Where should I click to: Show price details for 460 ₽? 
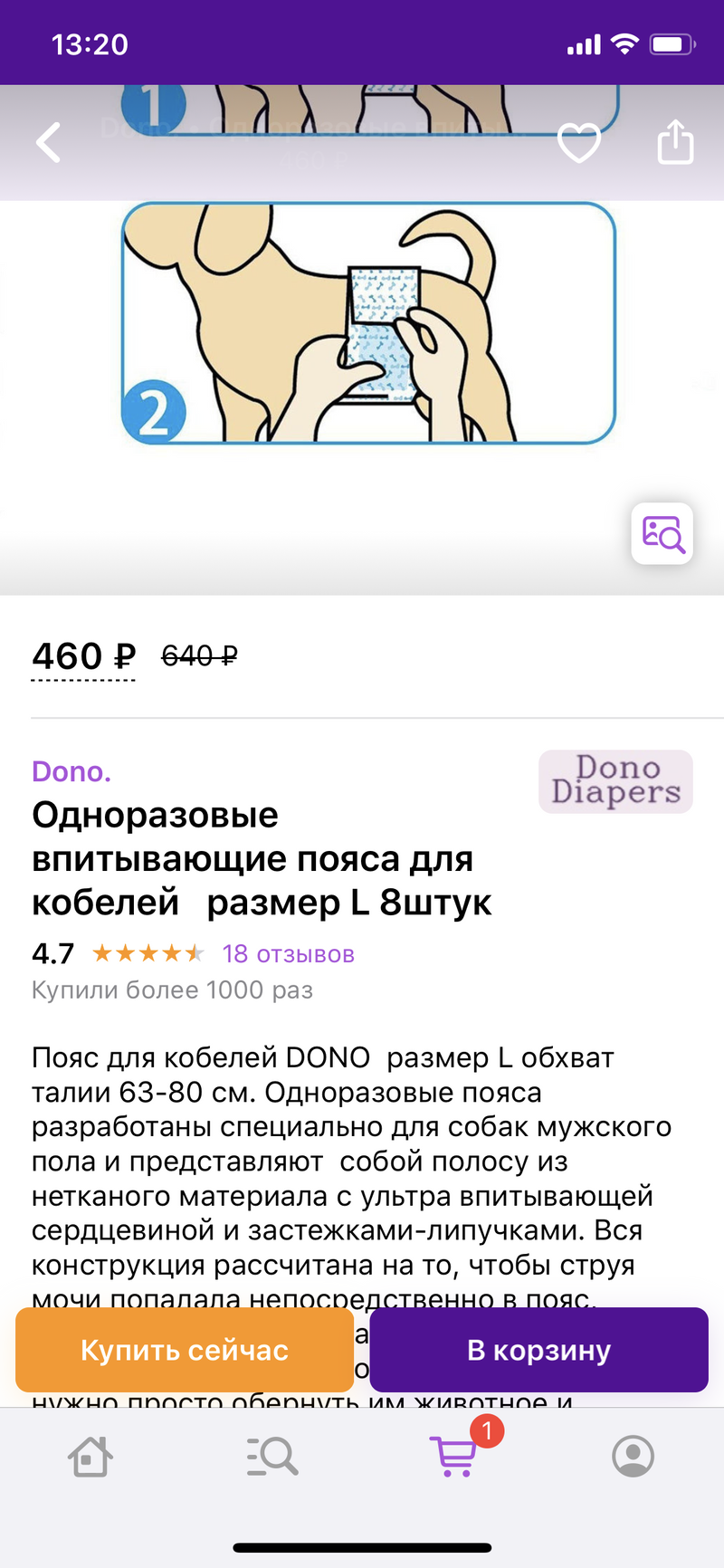click(x=83, y=656)
